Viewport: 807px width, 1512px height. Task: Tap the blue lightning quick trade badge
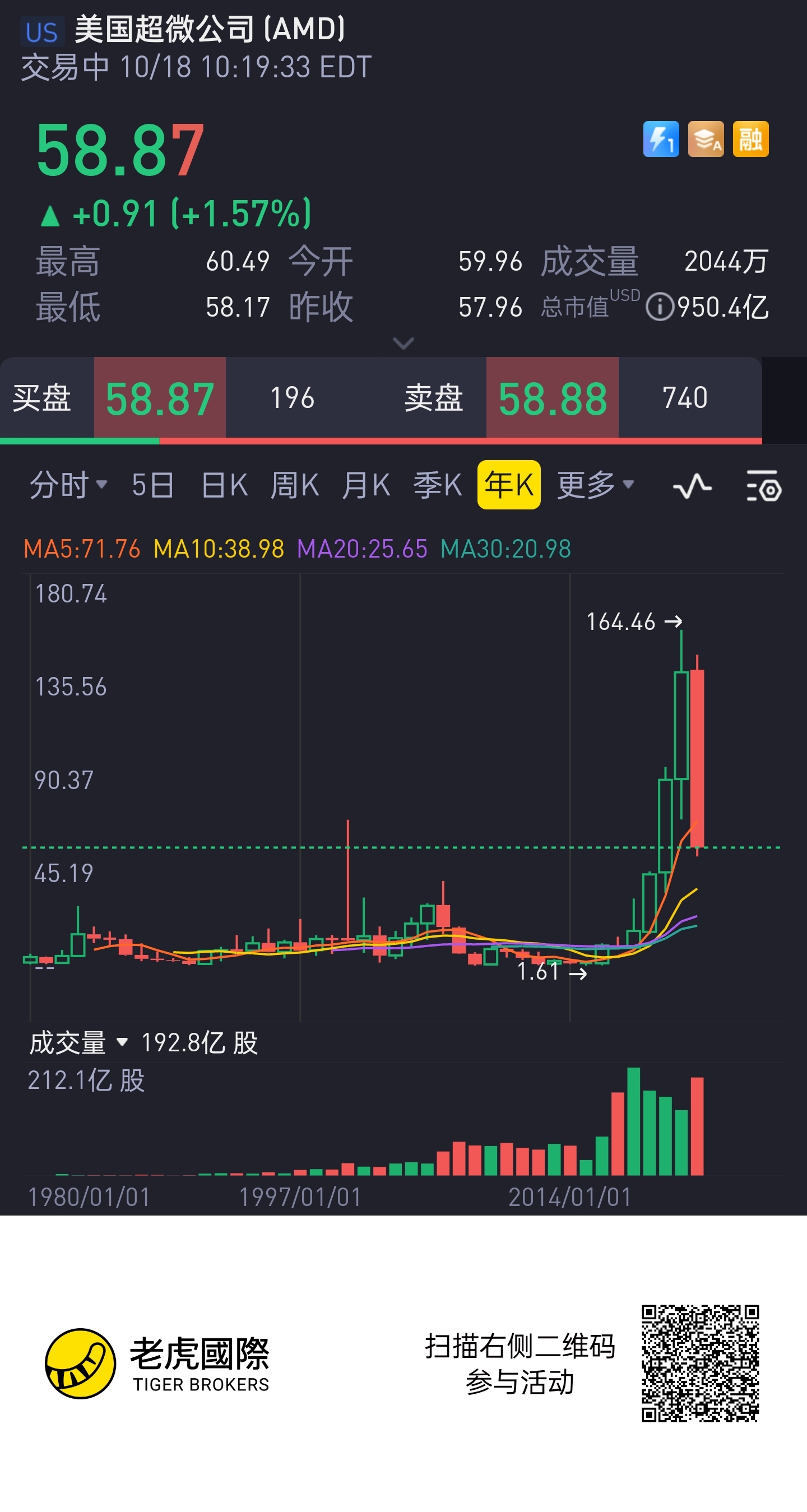click(661, 139)
